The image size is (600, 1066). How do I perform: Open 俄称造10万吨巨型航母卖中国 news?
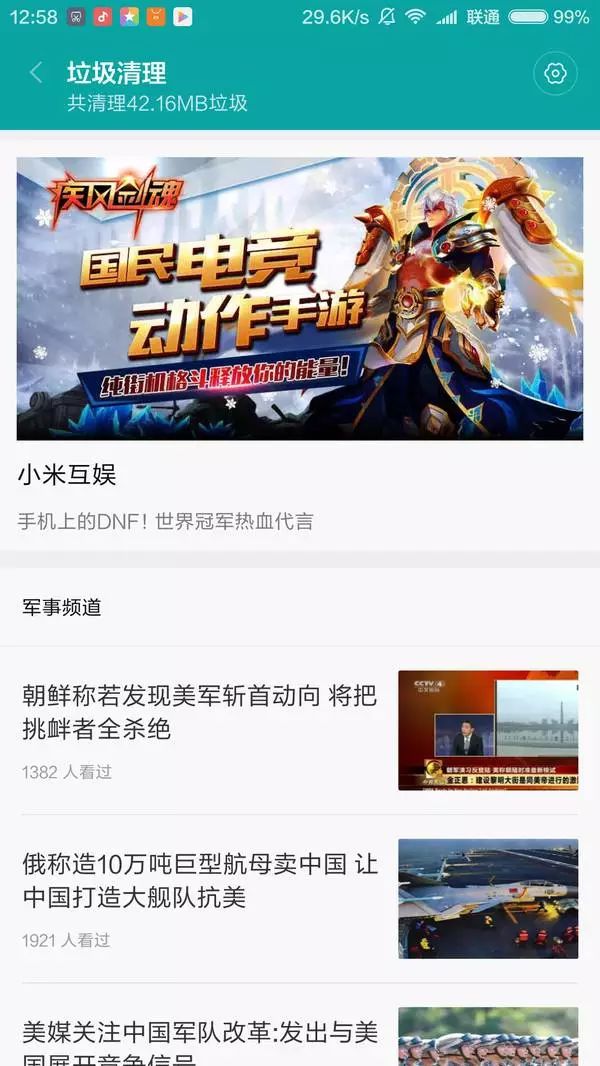[199, 880]
